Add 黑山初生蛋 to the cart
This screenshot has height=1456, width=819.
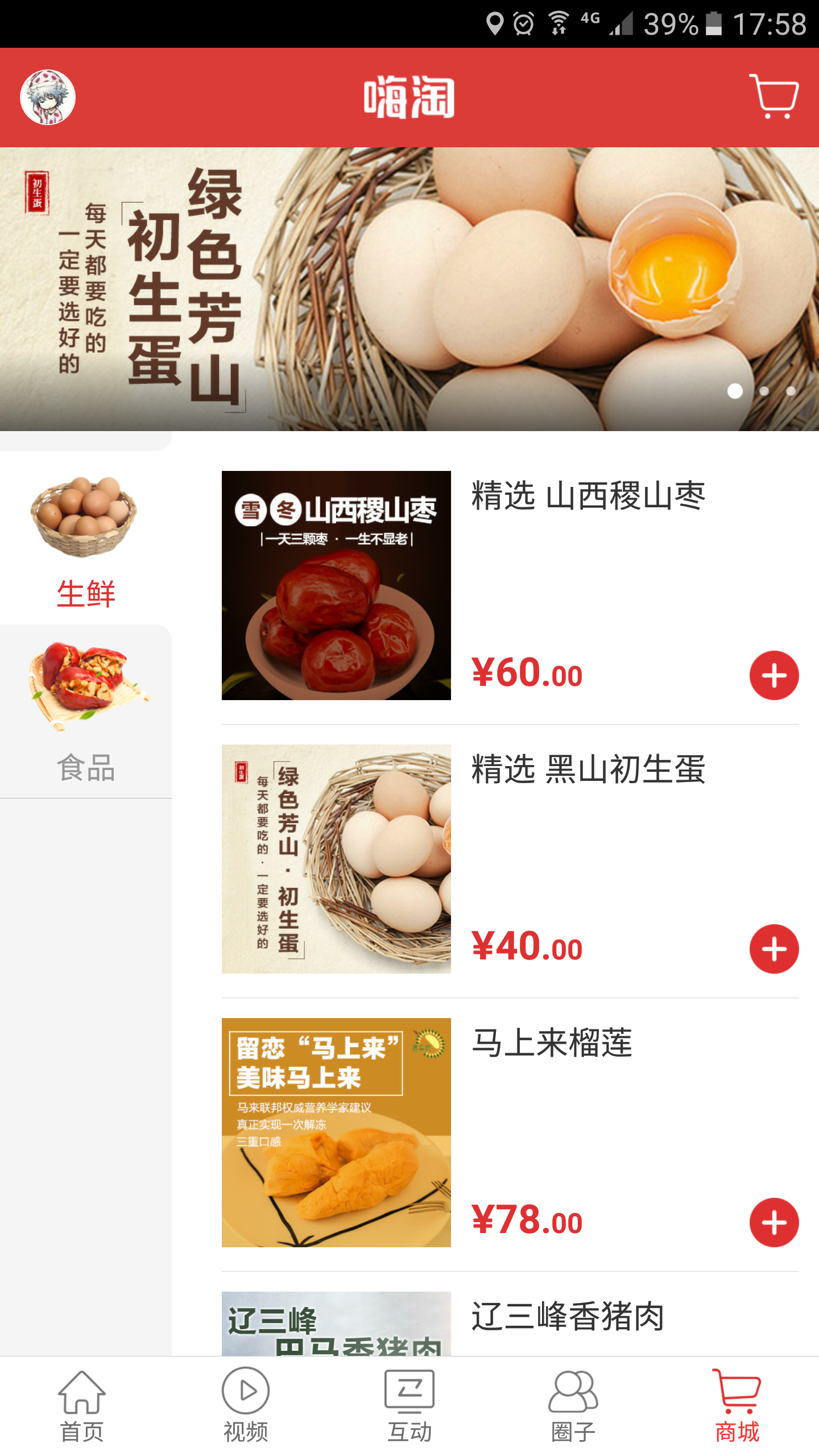click(773, 949)
